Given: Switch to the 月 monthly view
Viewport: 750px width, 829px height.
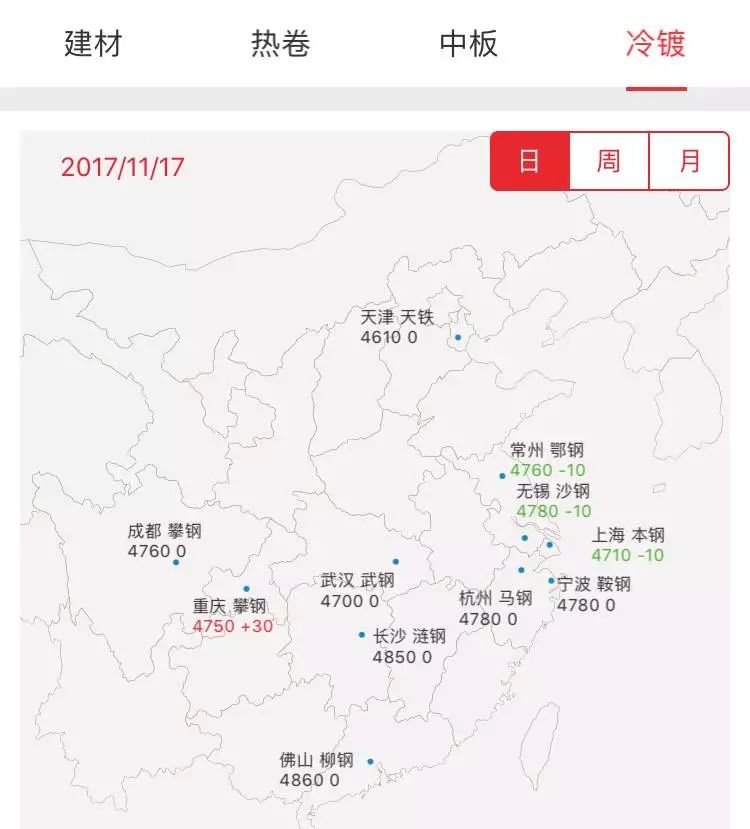Looking at the screenshot, I should [x=689, y=161].
